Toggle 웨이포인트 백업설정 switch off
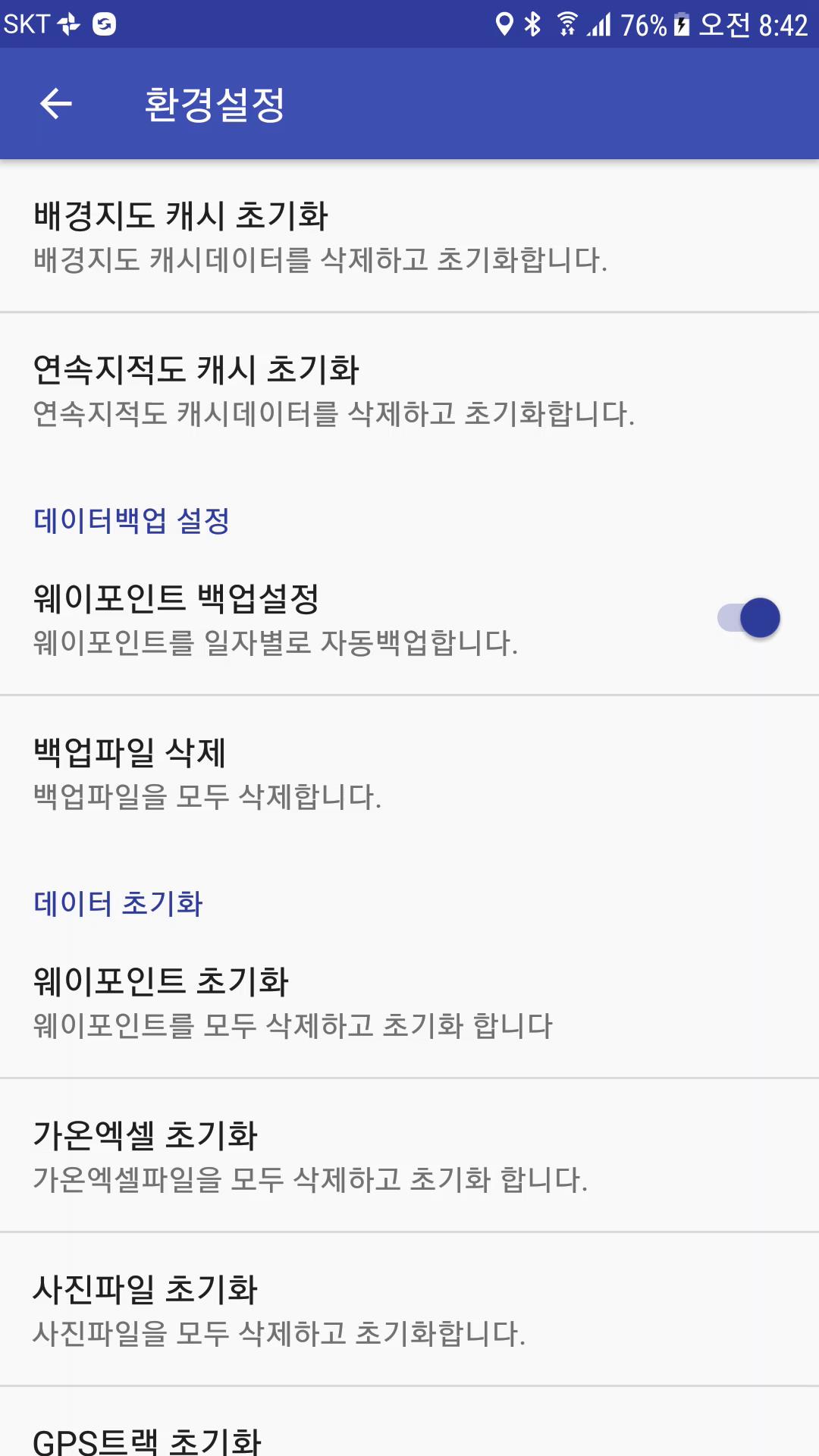 pos(748,618)
